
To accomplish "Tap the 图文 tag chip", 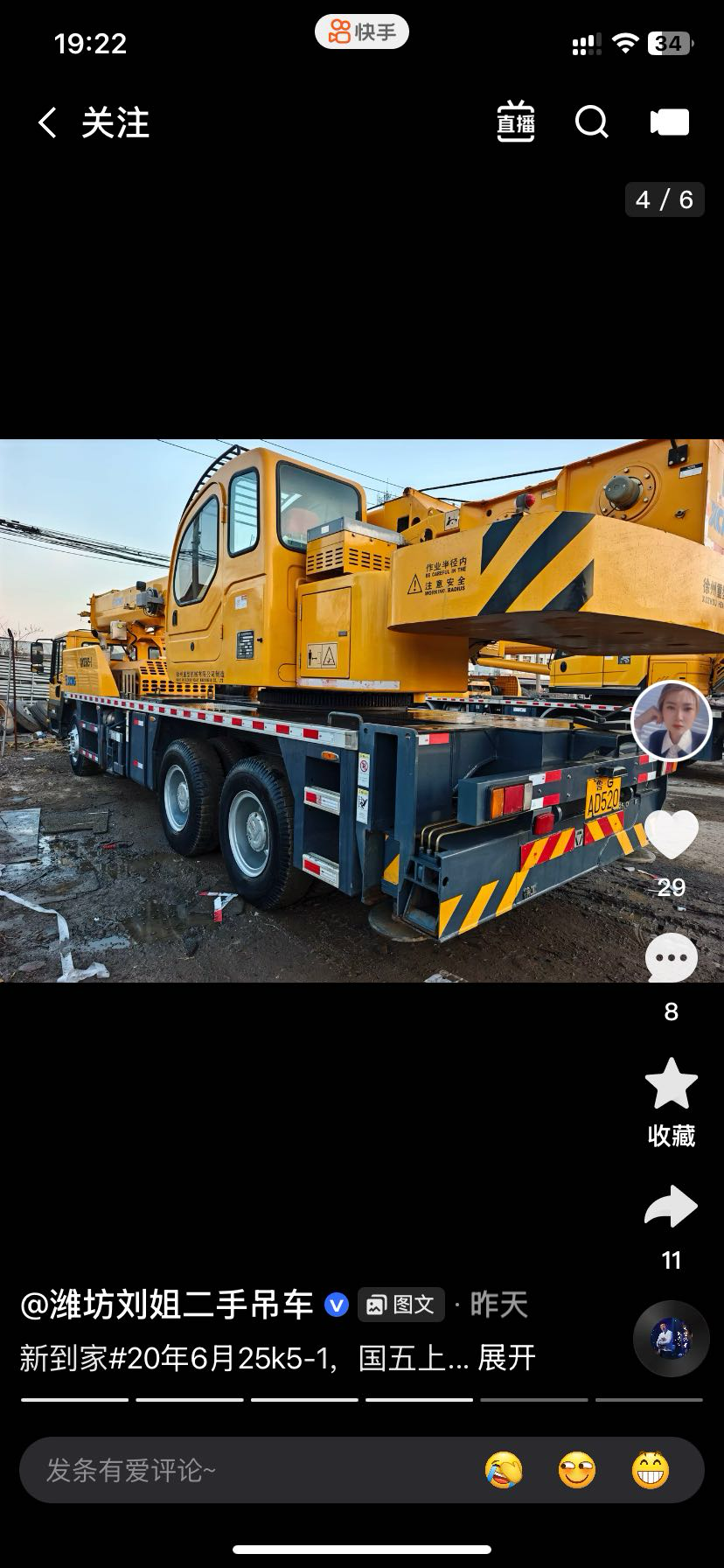I will click(x=401, y=1305).
